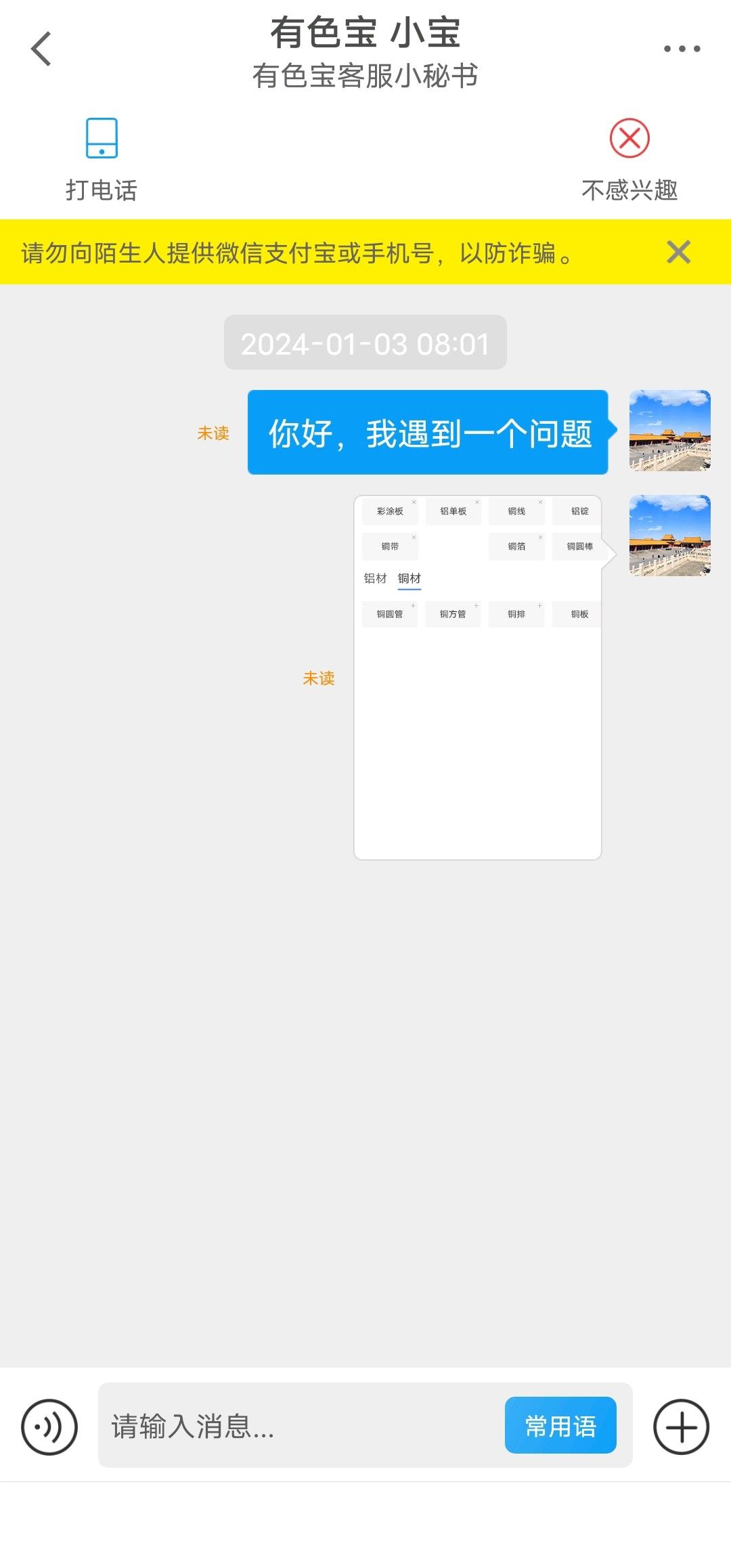Mark the contact as 不感兴趣

[x=629, y=160]
